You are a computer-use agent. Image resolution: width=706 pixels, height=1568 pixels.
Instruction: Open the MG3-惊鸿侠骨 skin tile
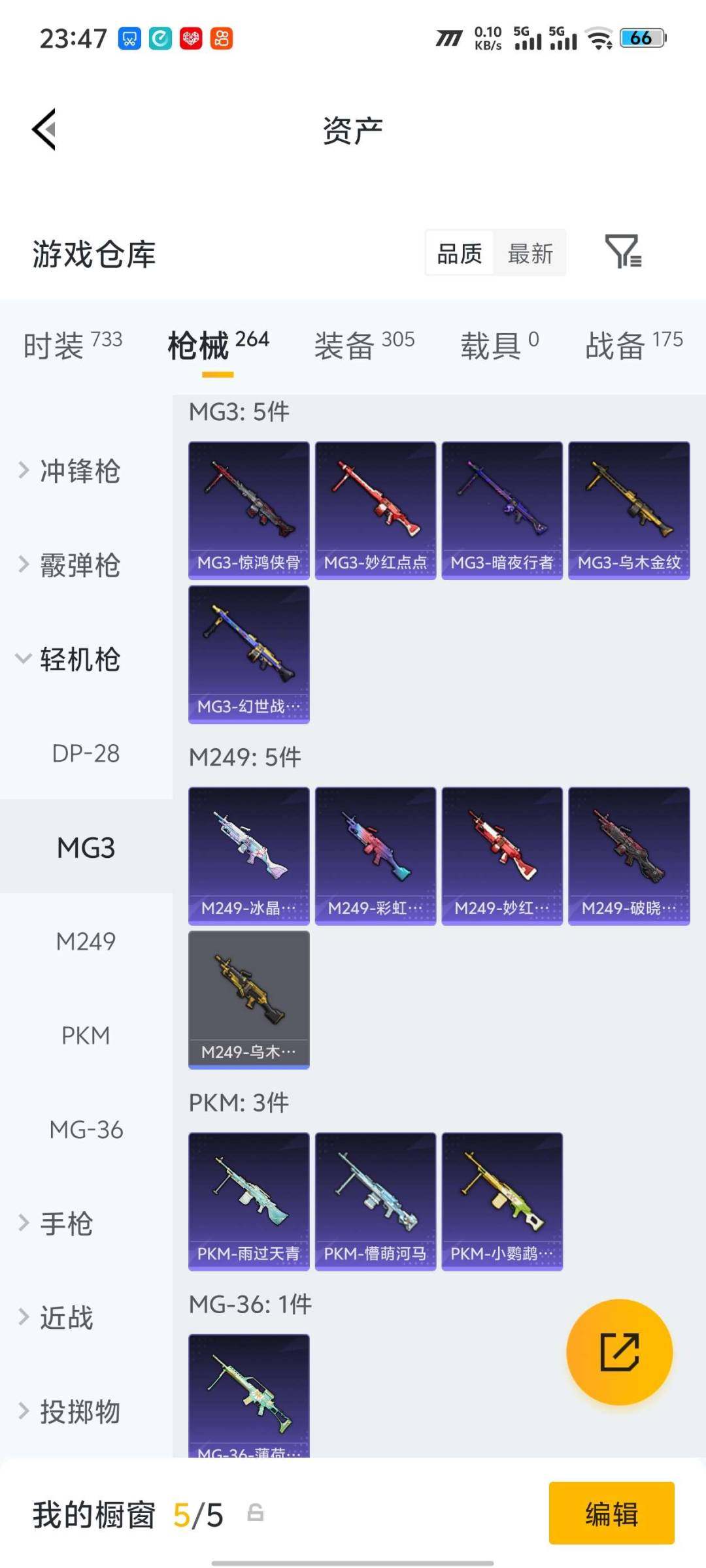coord(248,510)
